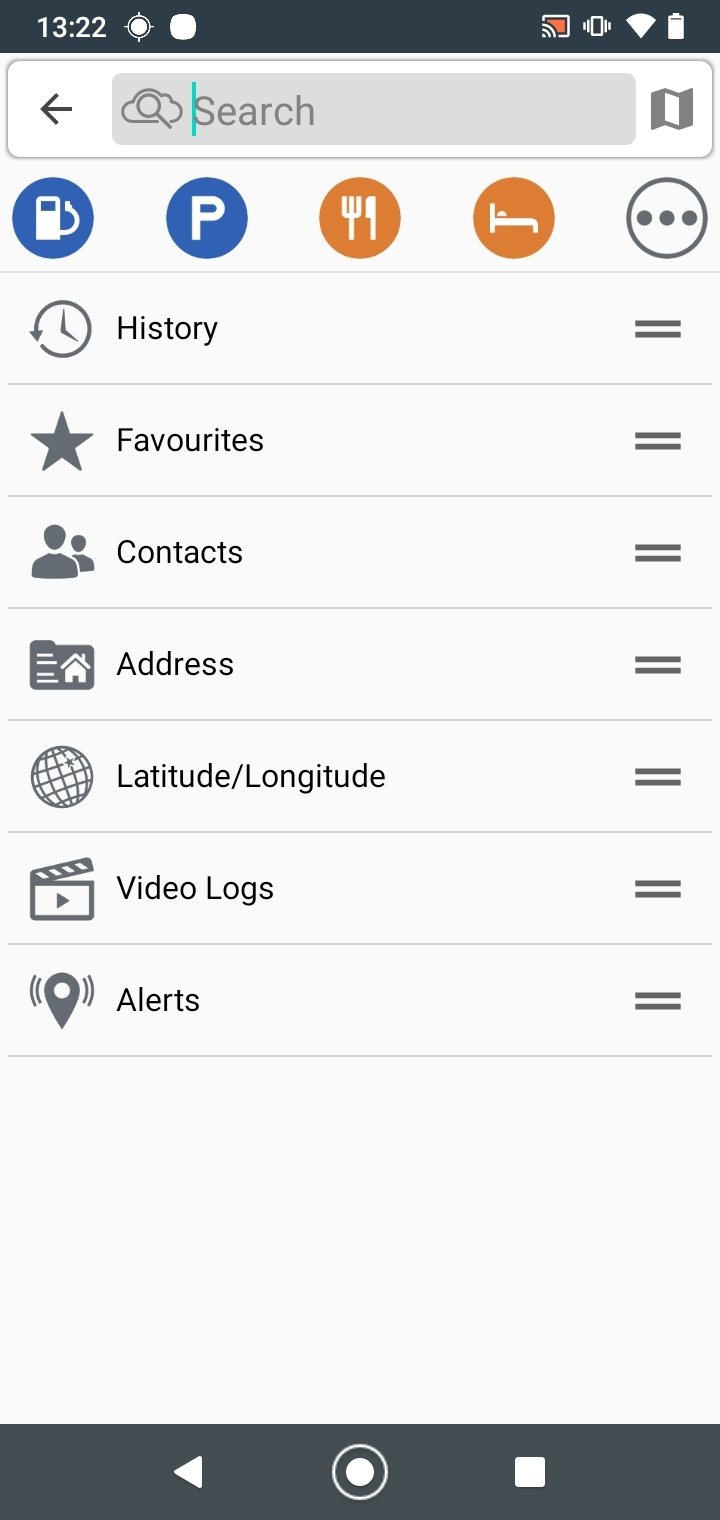This screenshot has width=720, height=1520.
Task: Find nearby fuel stations
Action: tap(53, 218)
